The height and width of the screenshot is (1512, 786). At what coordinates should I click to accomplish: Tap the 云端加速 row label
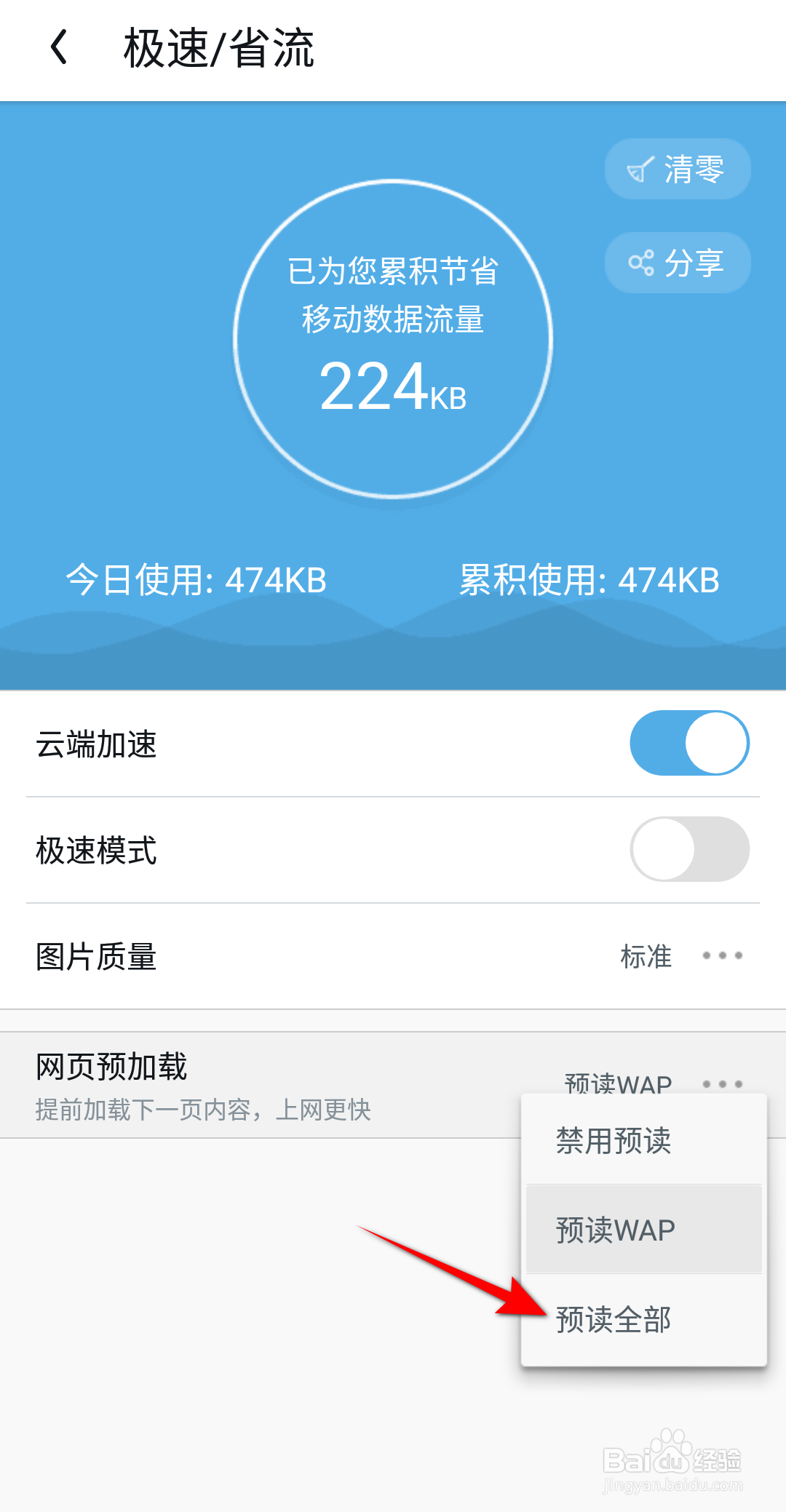(97, 744)
